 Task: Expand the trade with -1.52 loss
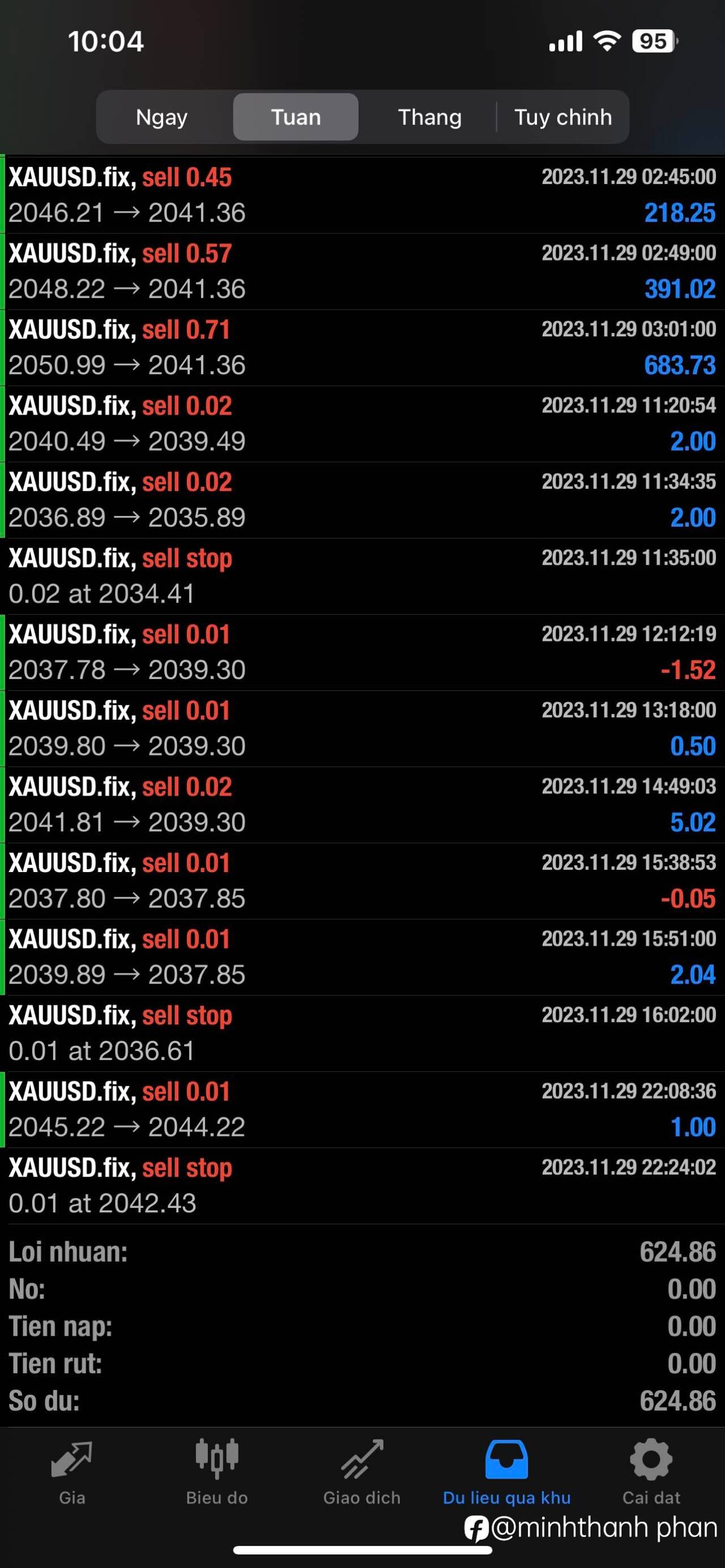pyautogui.click(x=362, y=652)
